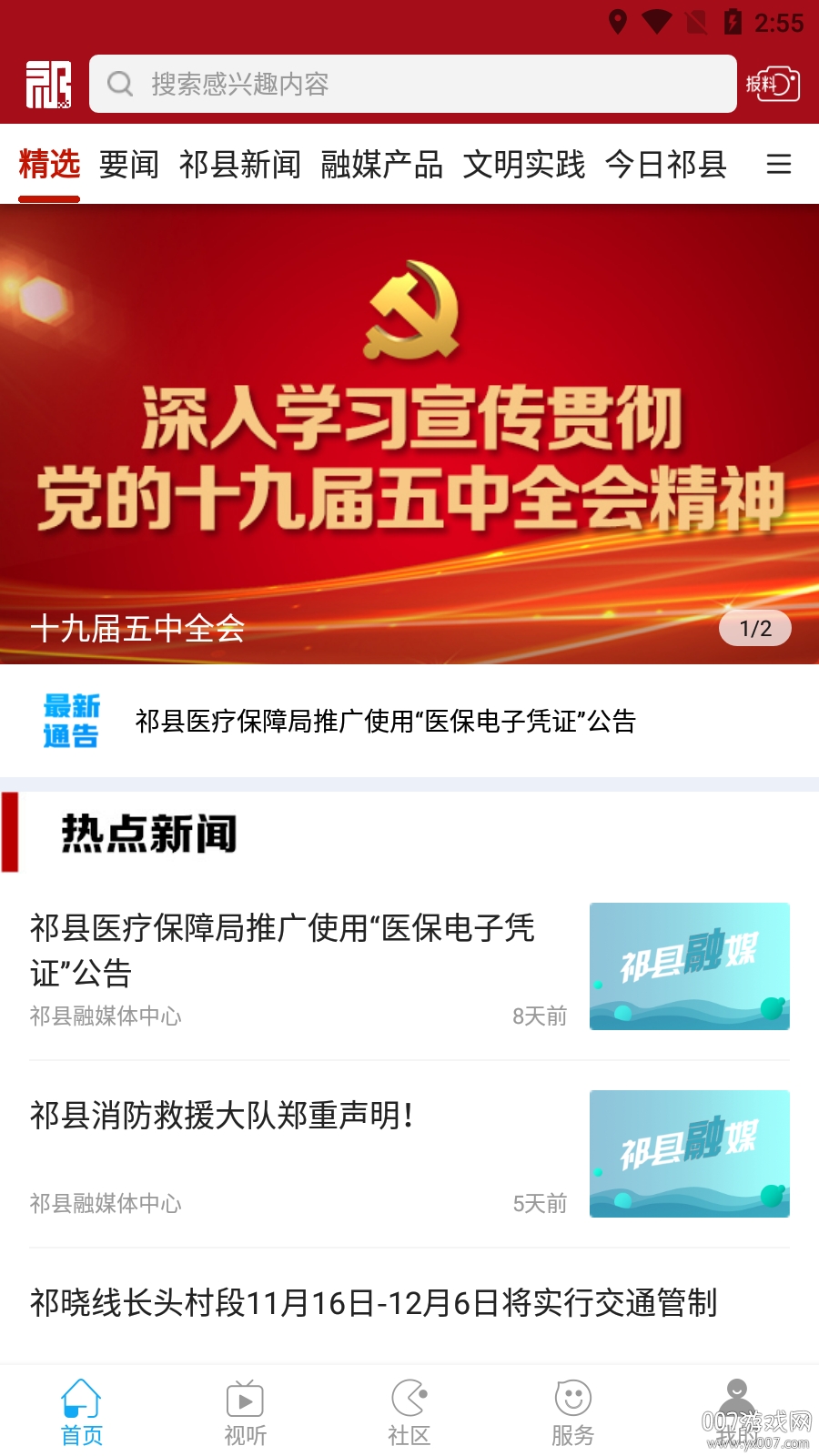Open the 融媒产品 tab
The height and width of the screenshot is (1456, 819).
pos(382,165)
